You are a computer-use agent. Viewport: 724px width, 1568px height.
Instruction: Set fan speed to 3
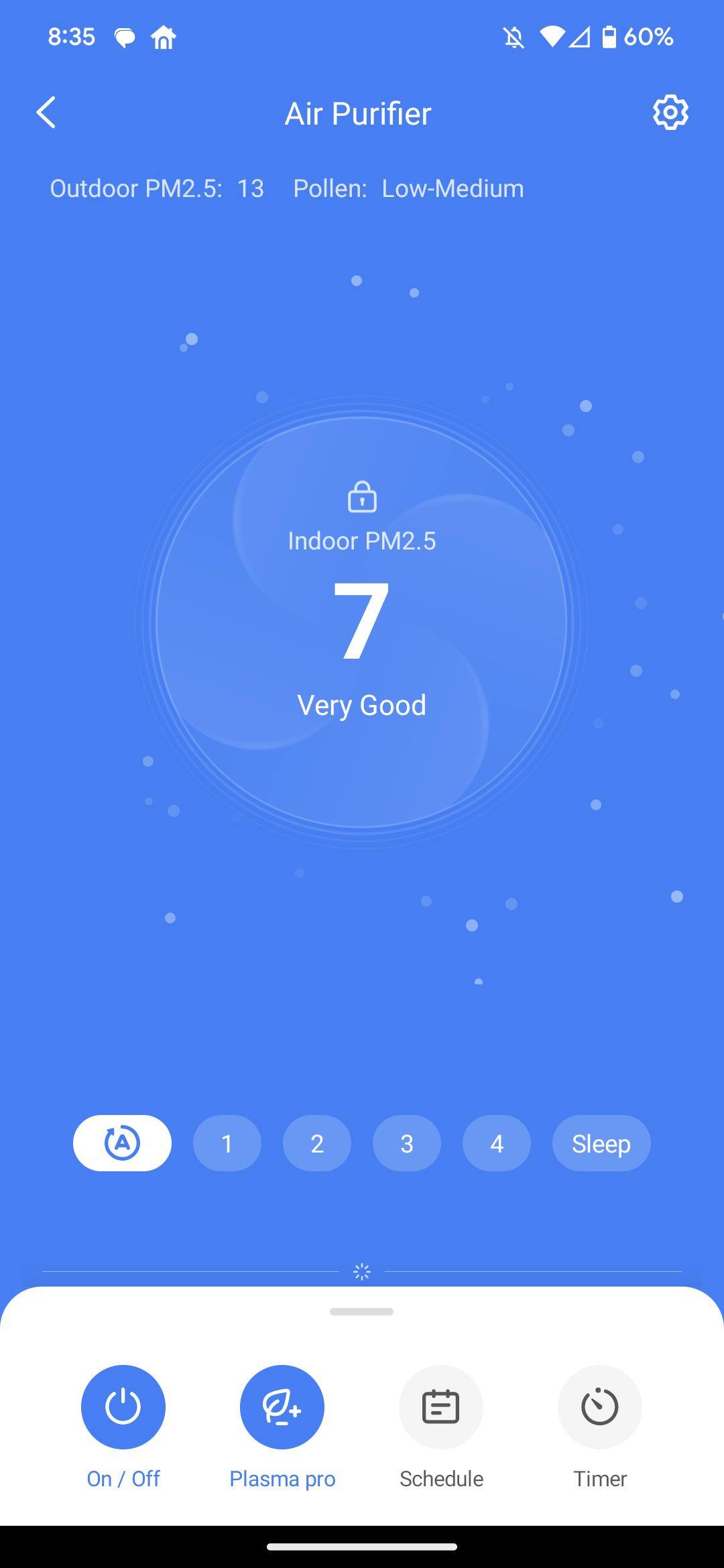pyautogui.click(x=407, y=1143)
